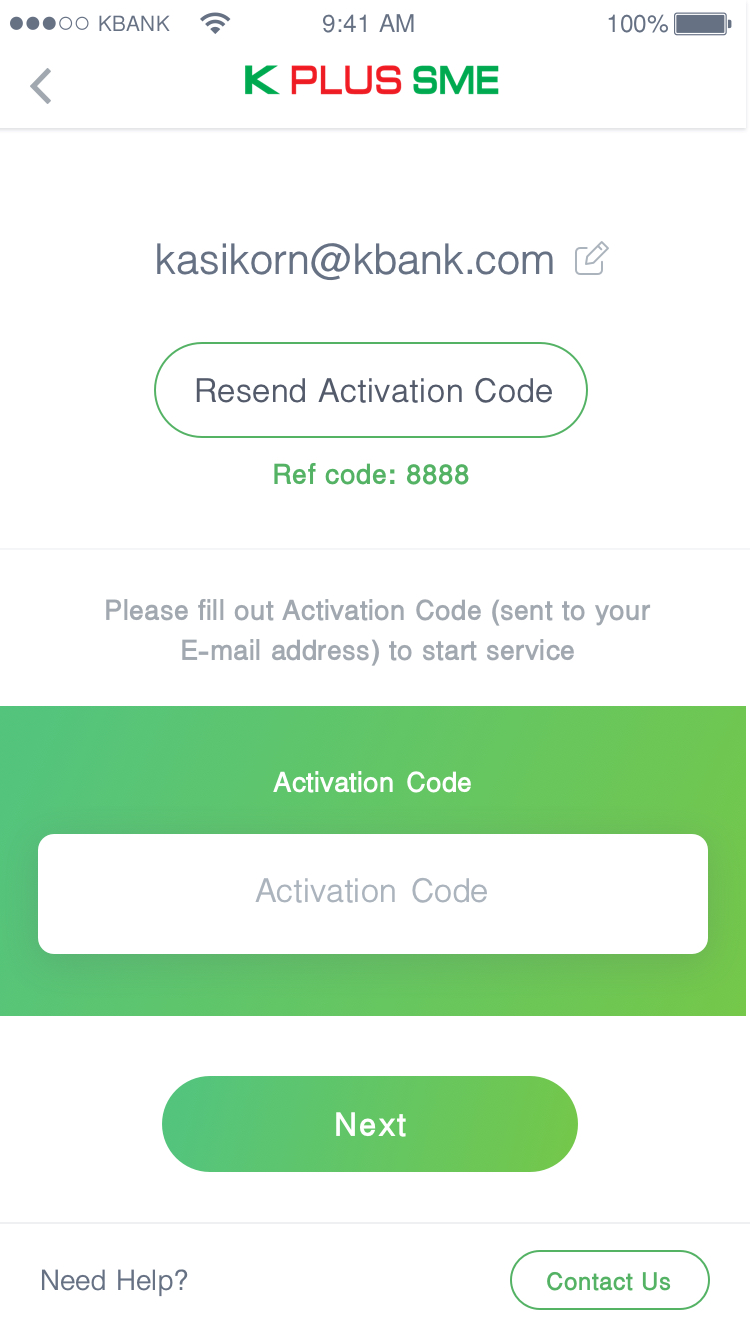
Task: Tap the Next button
Action: 370,1124
